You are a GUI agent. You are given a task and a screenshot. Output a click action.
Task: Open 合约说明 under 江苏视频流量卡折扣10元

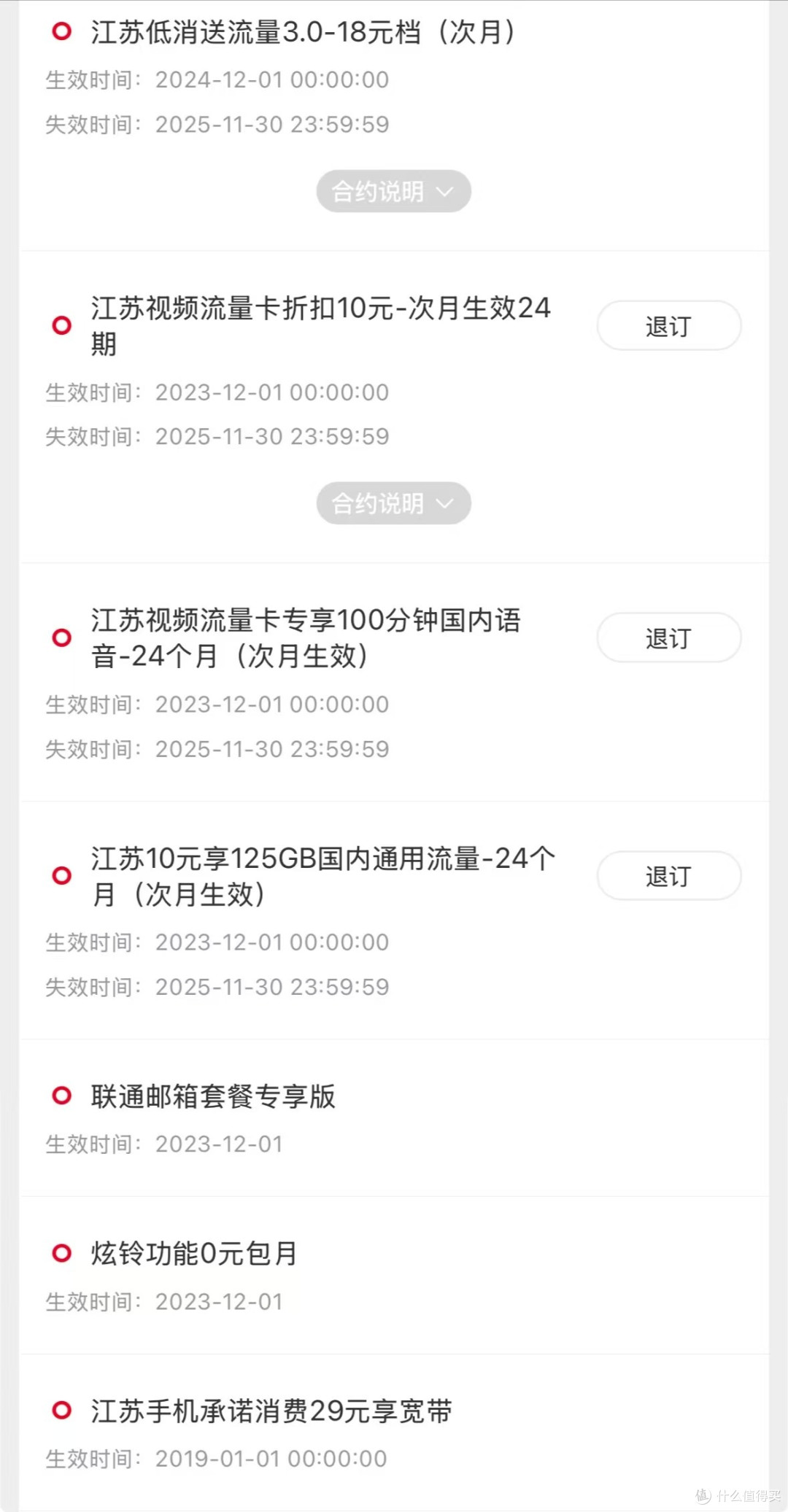(x=393, y=503)
